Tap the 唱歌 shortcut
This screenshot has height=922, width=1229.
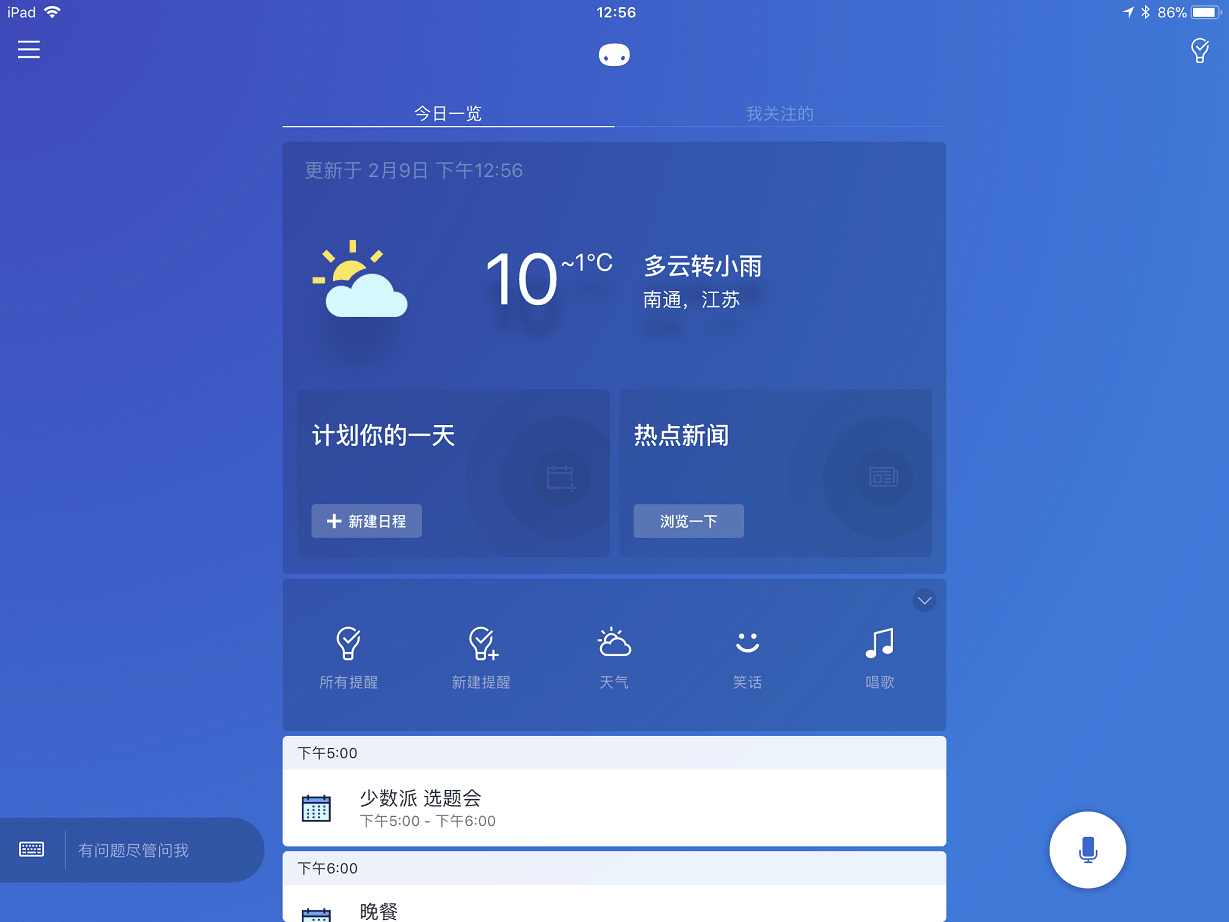click(x=879, y=657)
